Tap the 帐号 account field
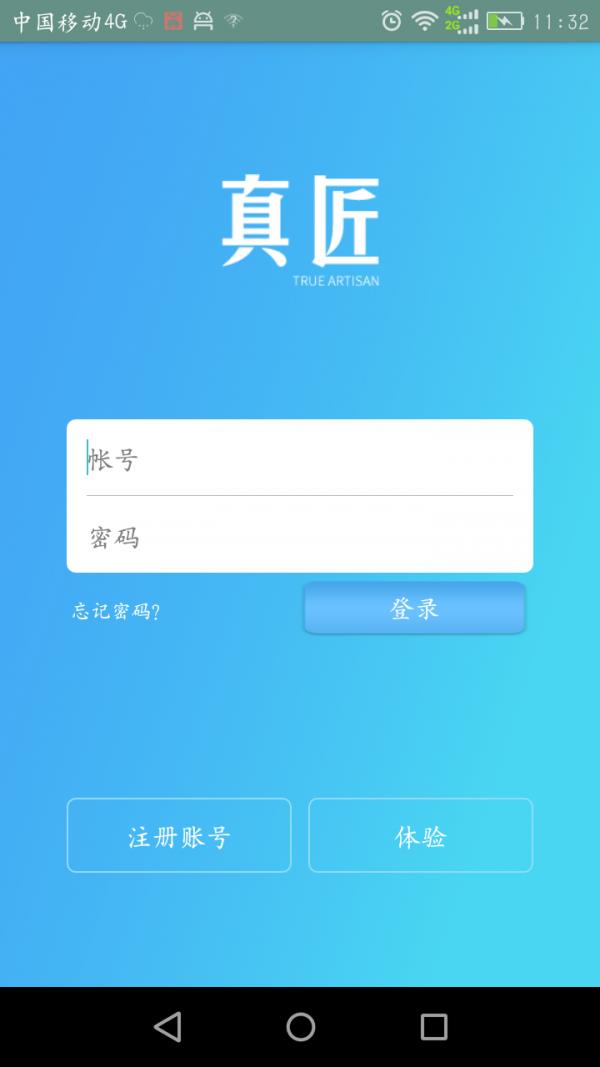Screen dimensions: 600x1067 tap(300, 460)
